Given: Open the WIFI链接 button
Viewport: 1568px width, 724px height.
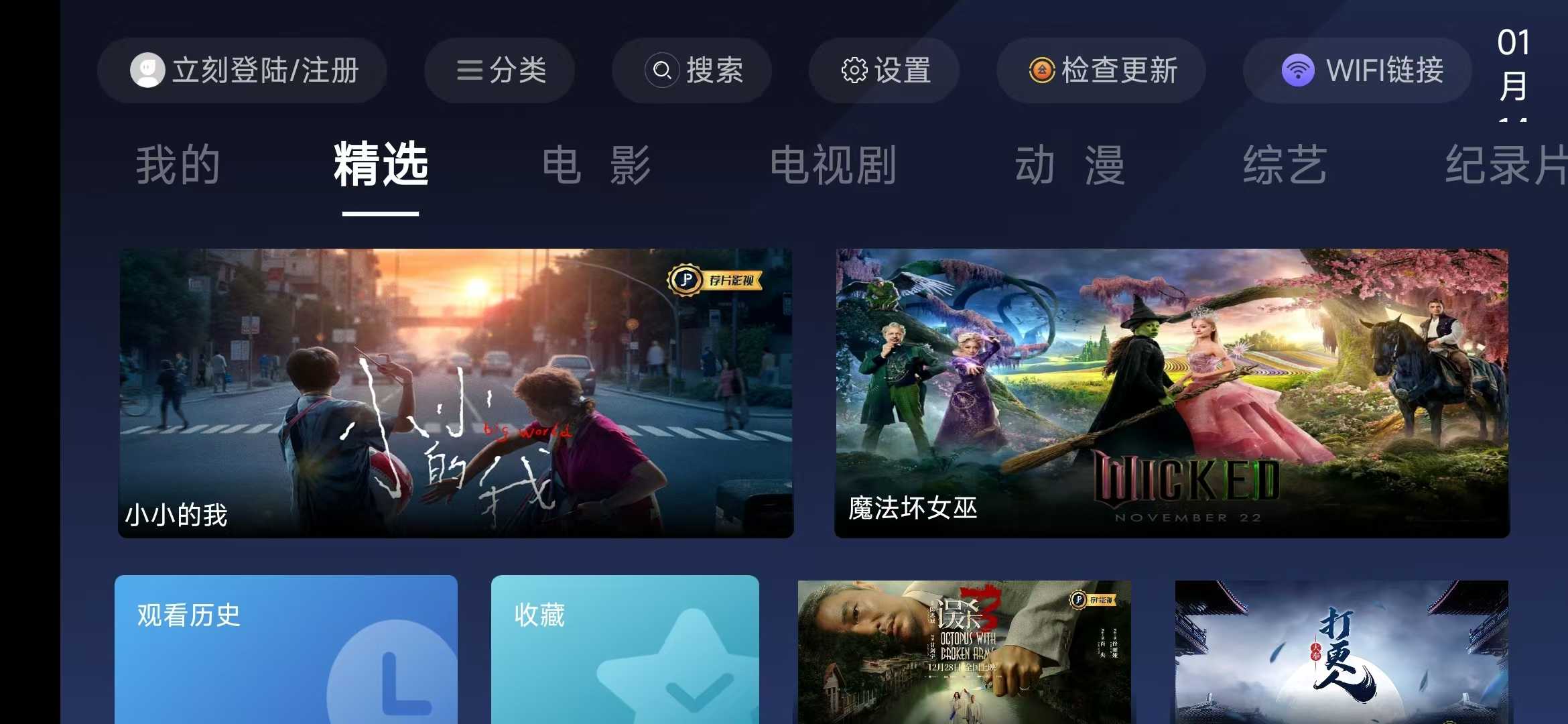Looking at the screenshot, I should pyautogui.click(x=1358, y=70).
